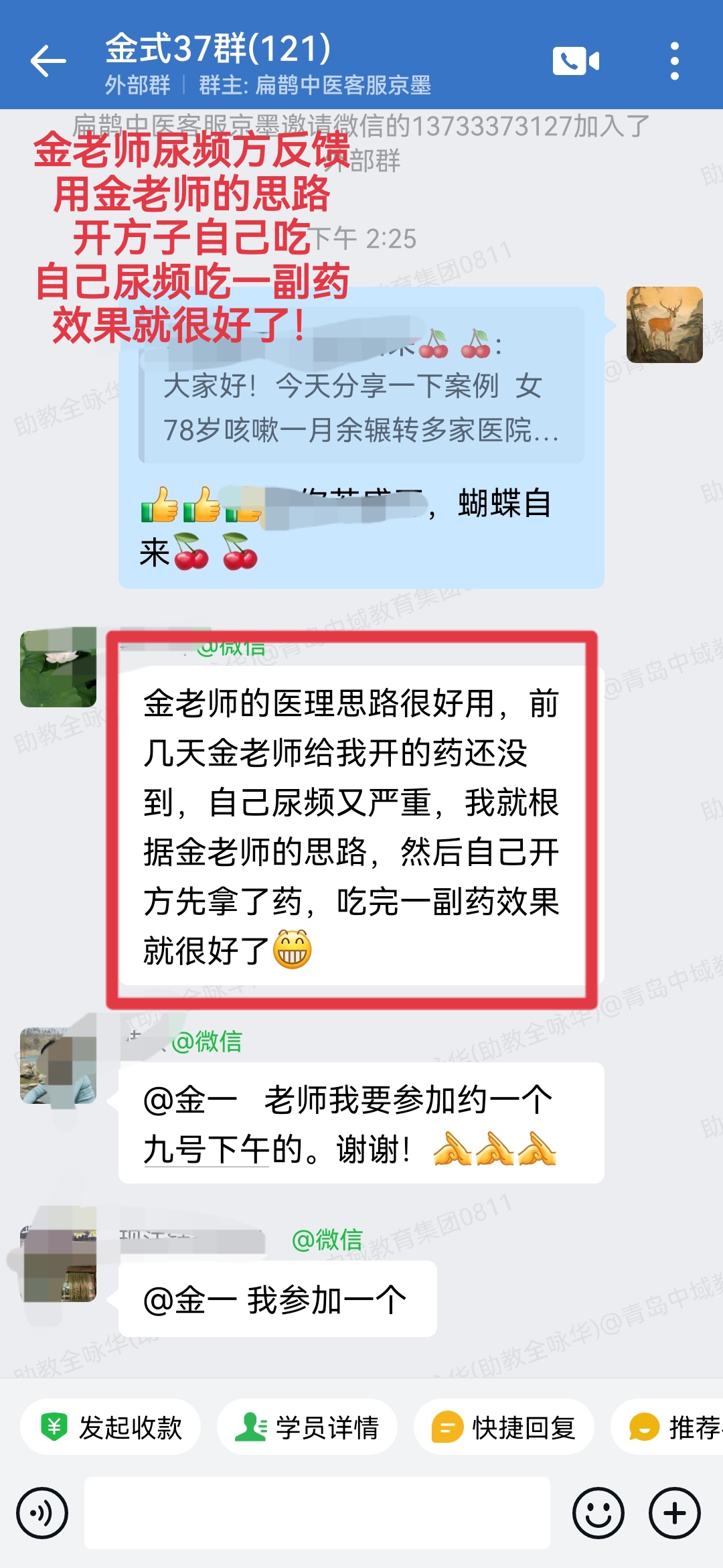Screen dimensions: 723x1568
Task: Start a voice or video call
Action: point(576,62)
